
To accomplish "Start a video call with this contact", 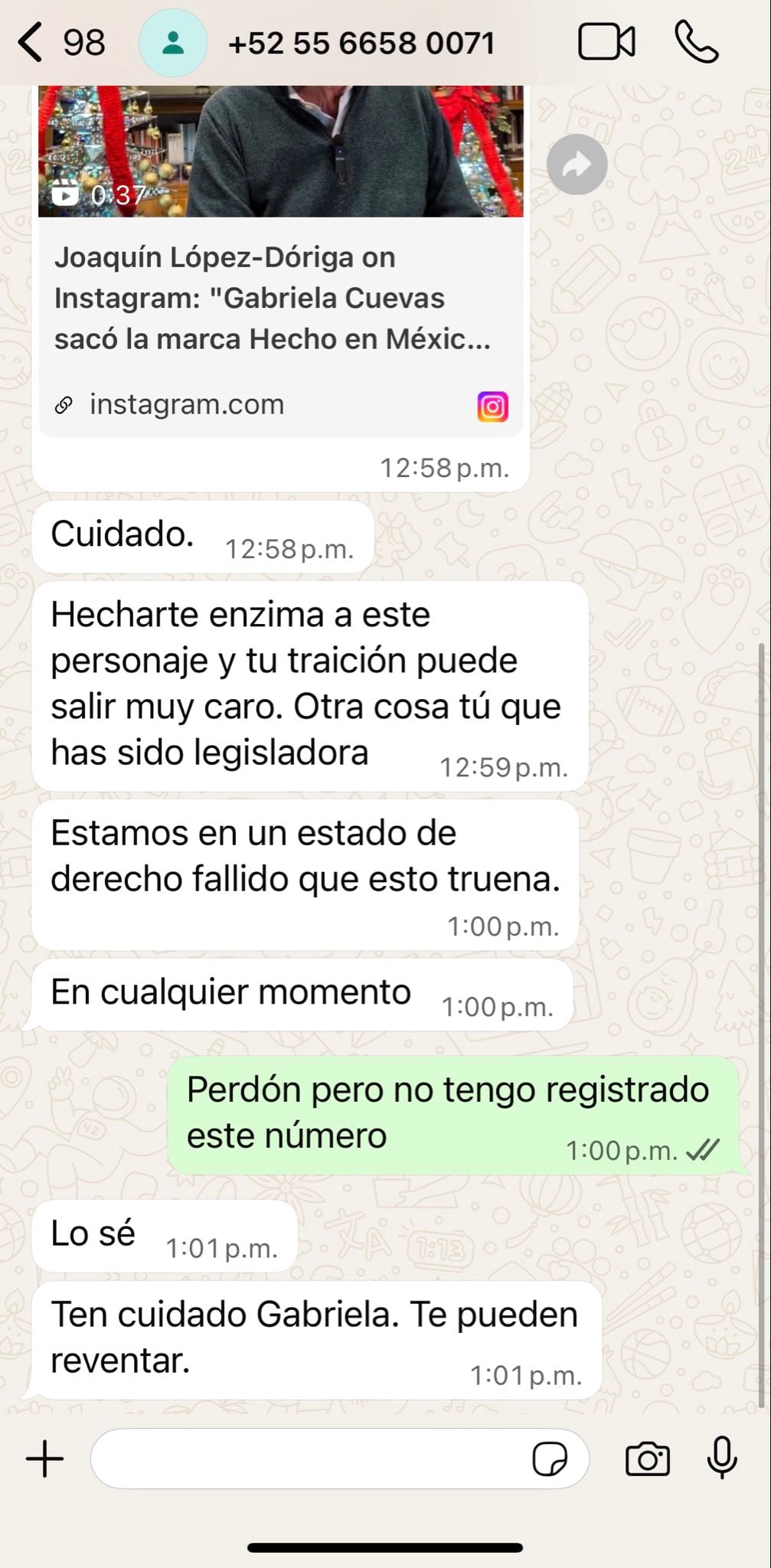I will (x=606, y=42).
